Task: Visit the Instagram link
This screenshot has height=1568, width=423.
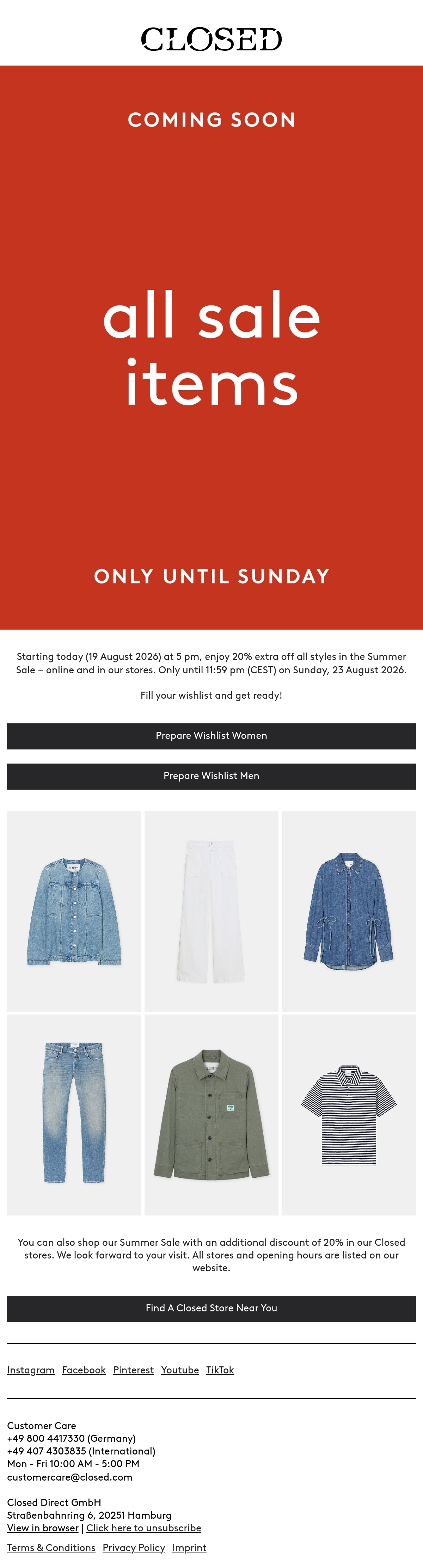Action: coord(31,1370)
